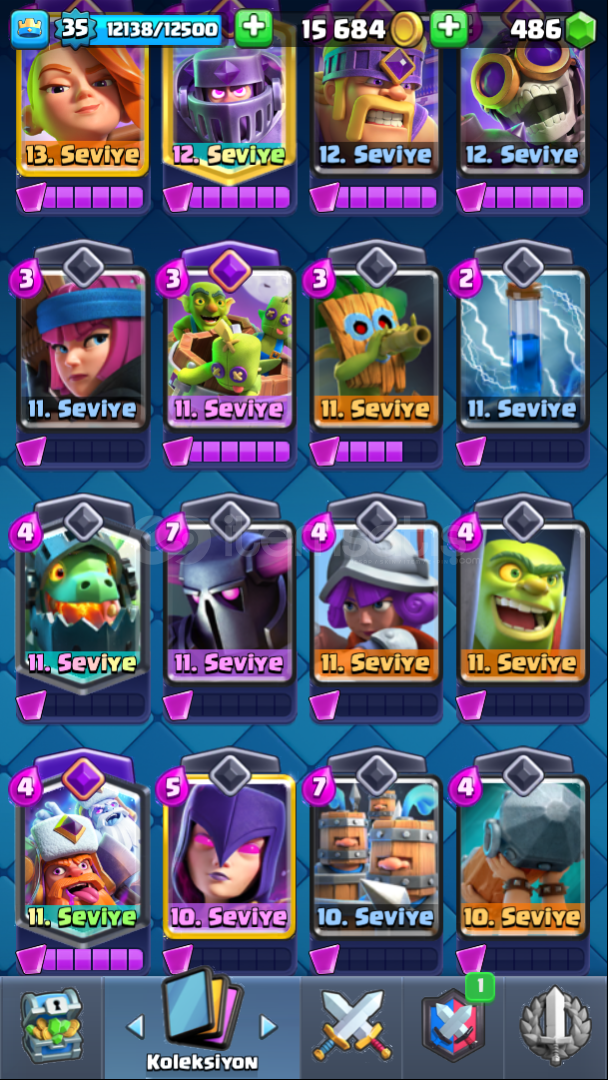
Task: Select the level 10 Witch card
Action: pyautogui.click(x=230, y=854)
